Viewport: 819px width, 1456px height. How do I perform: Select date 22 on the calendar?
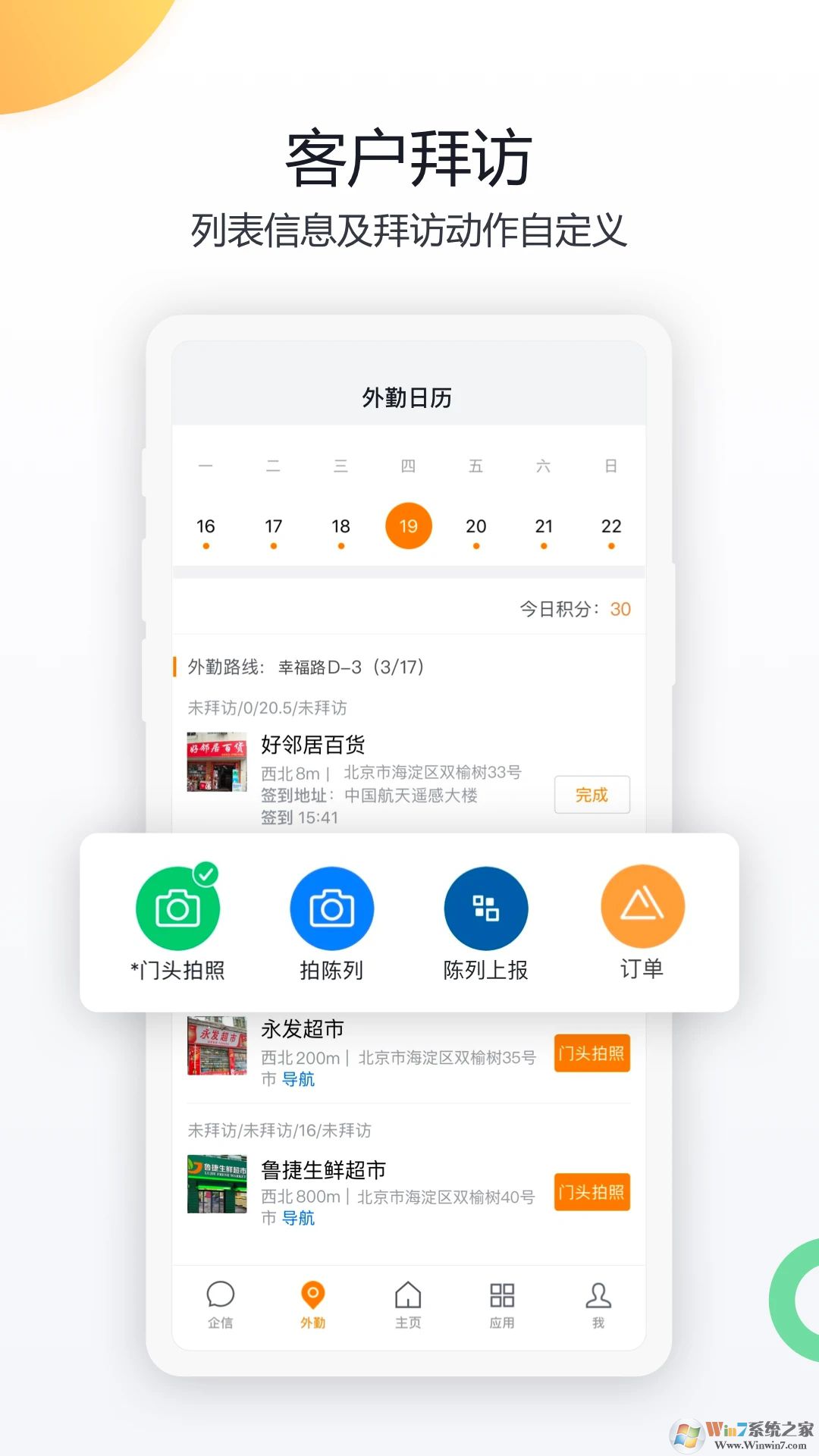coord(611,526)
